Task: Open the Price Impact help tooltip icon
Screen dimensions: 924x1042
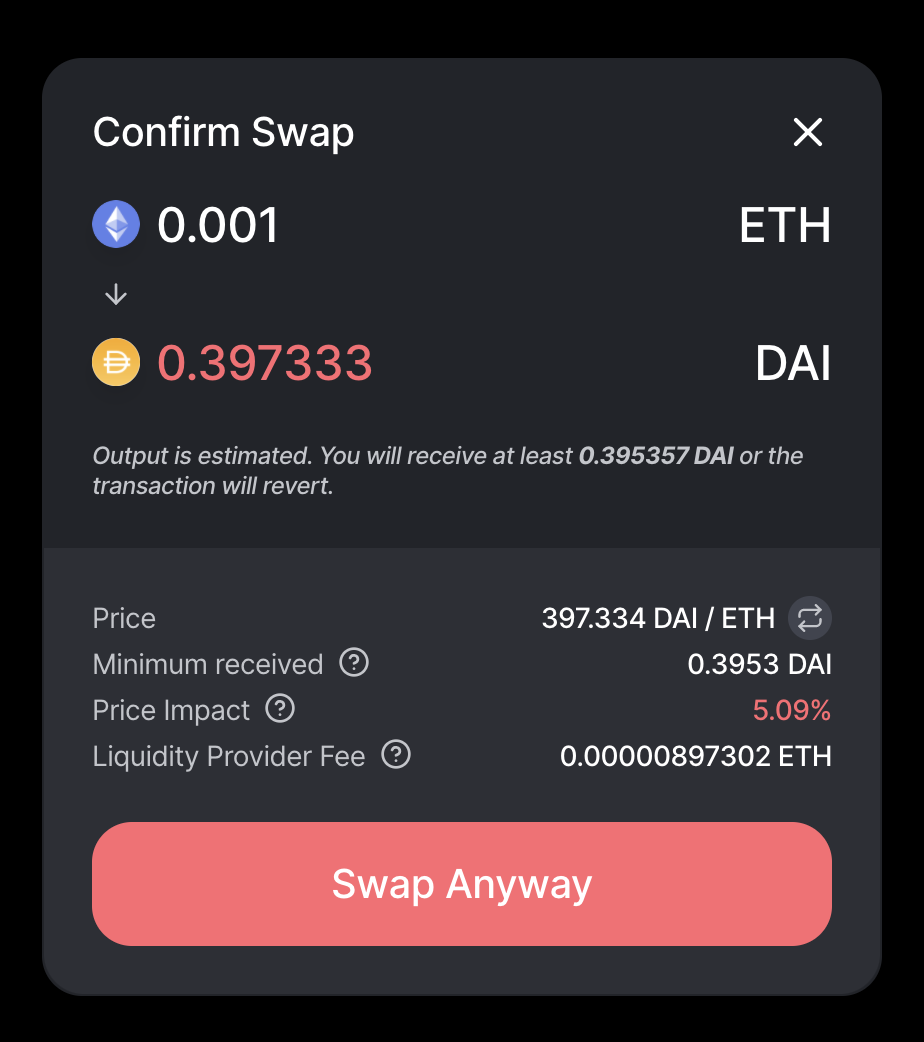Action: click(x=281, y=709)
